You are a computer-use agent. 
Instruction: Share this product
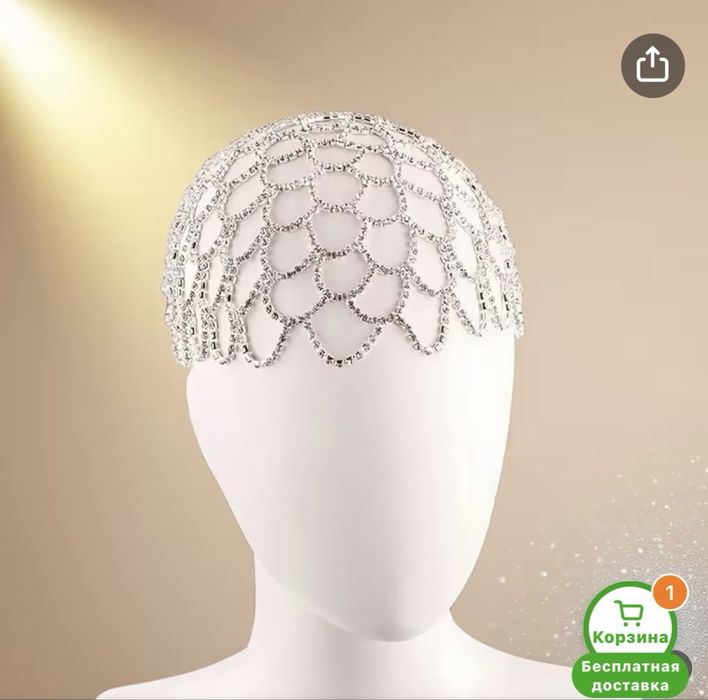pyautogui.click(x=651, y=65)
